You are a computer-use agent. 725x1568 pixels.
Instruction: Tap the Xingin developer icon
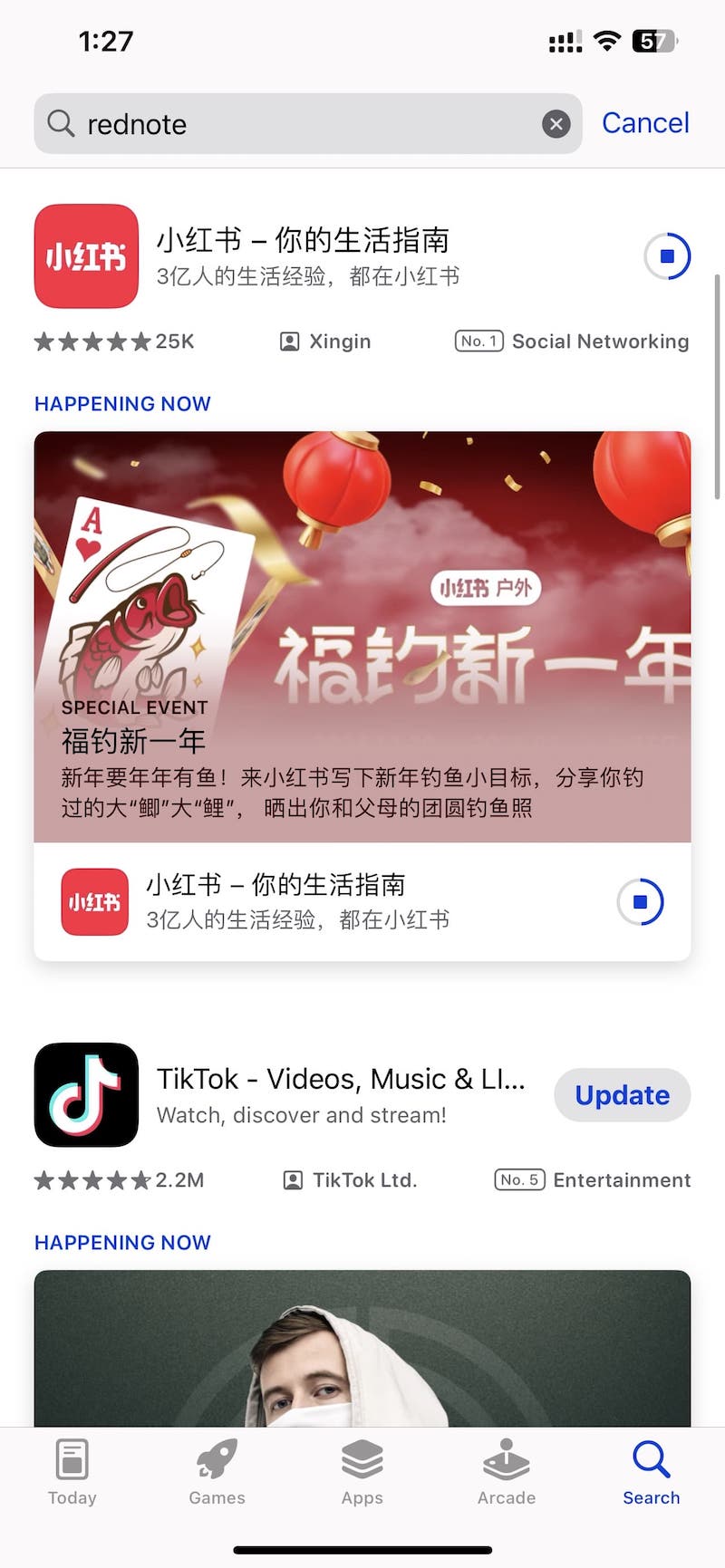tap(288, 341)
